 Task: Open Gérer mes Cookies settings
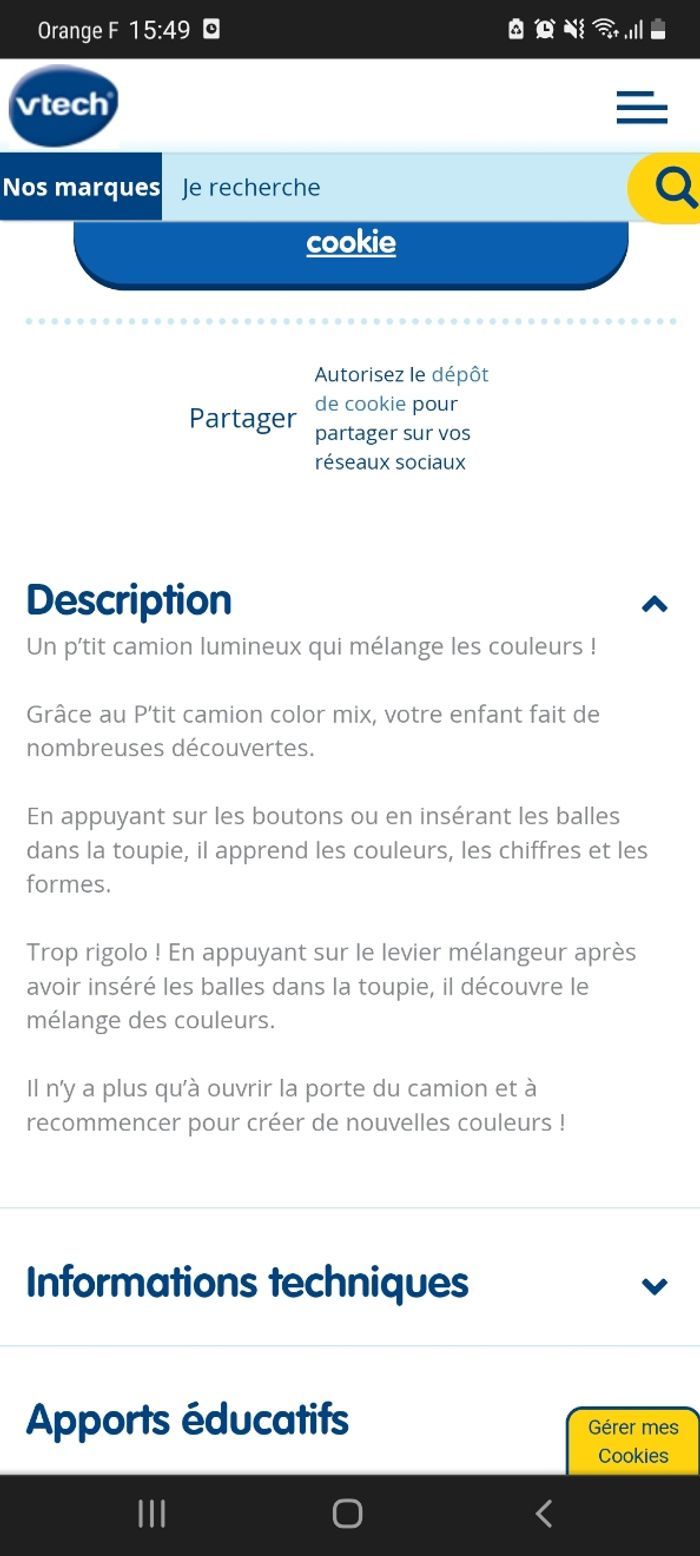(633, 1441)
